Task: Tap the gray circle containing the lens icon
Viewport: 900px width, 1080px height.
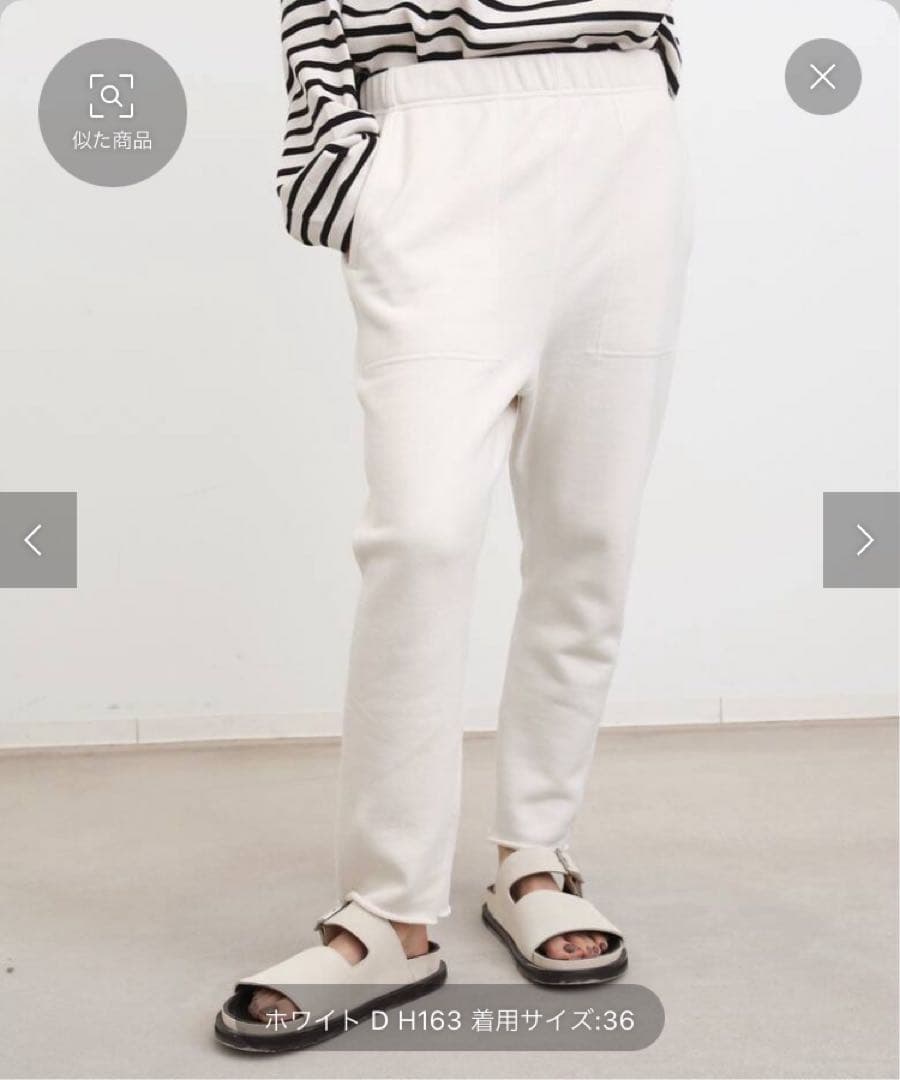Action: pyautogui.click(x=113, y=110)
